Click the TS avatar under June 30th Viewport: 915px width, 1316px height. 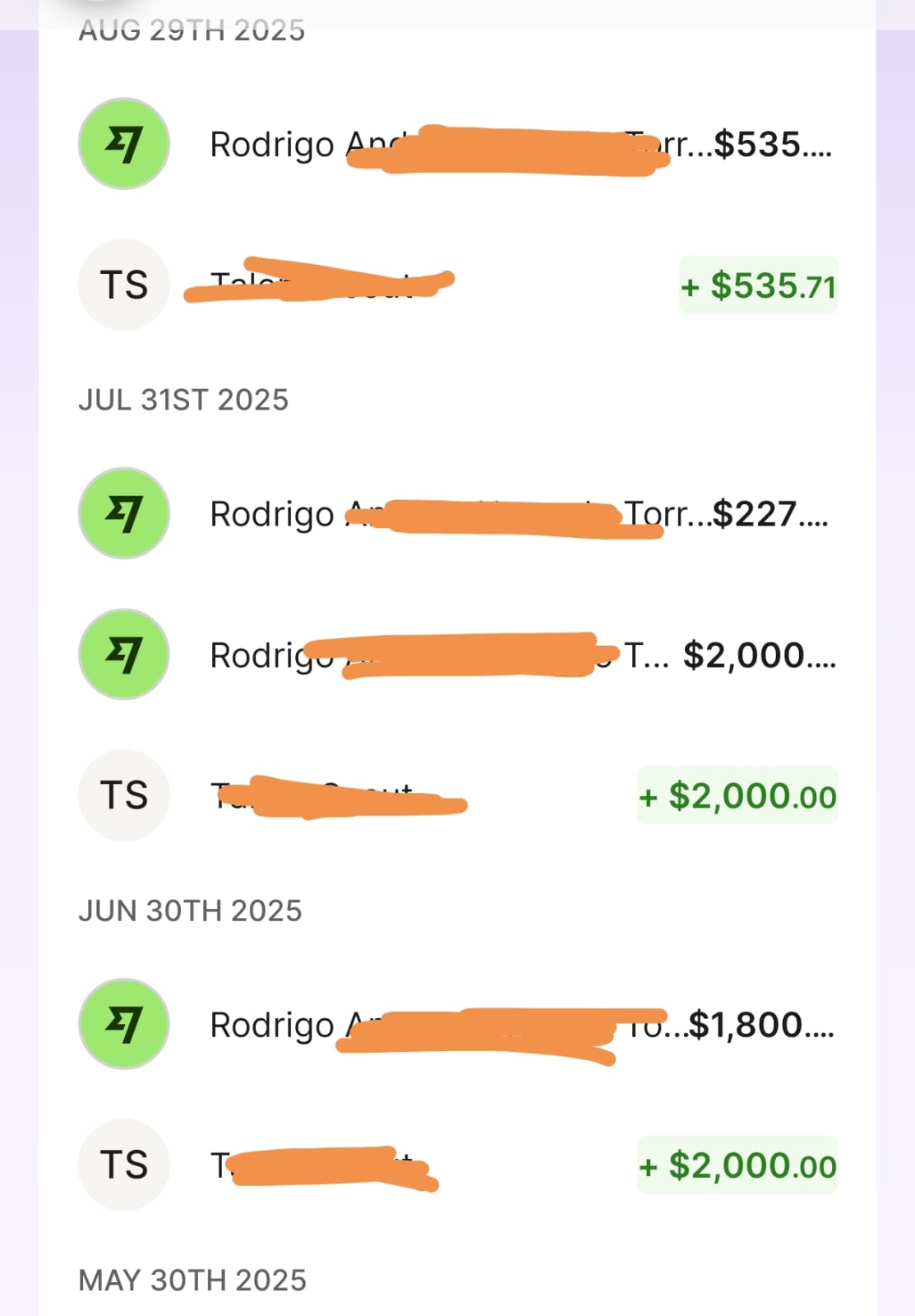coord(123,1165)
